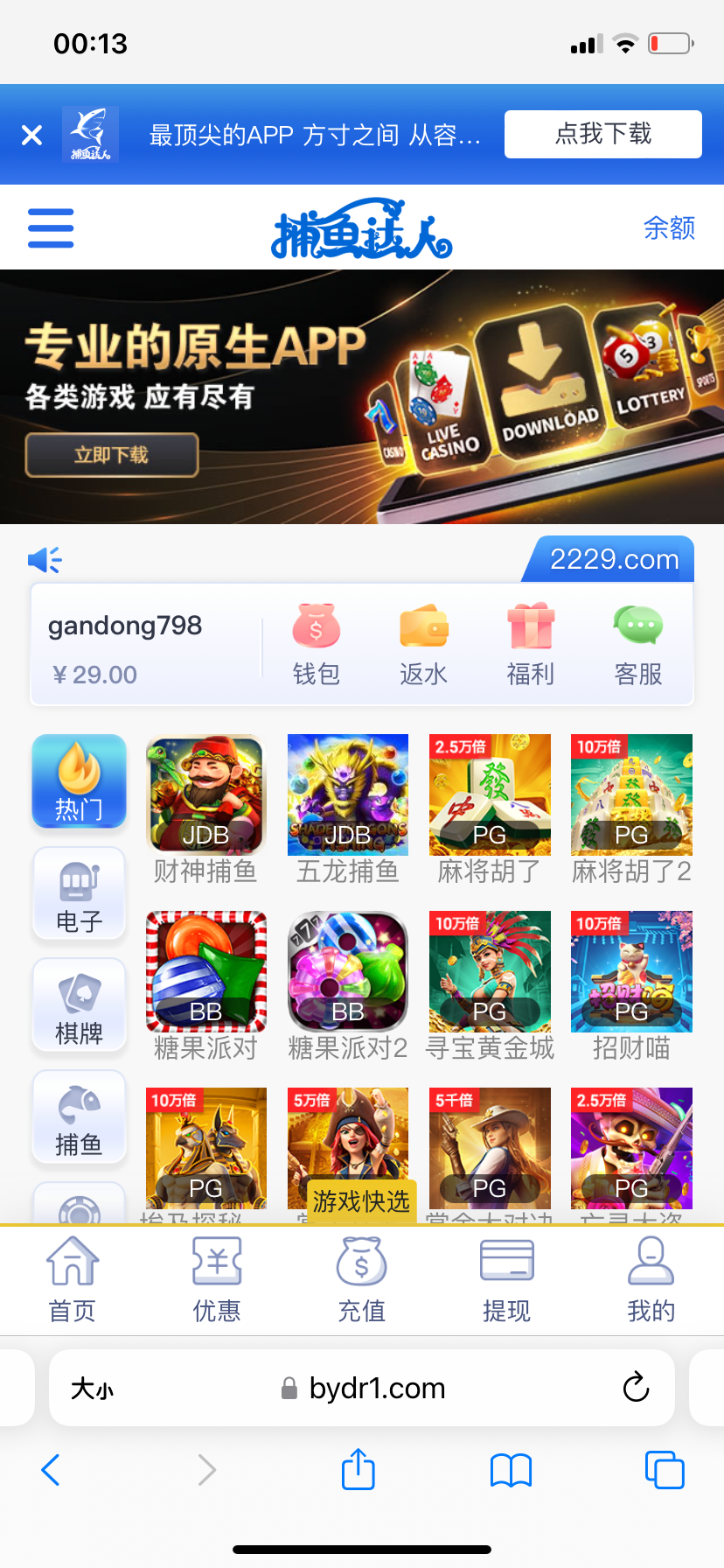The width and height of the screenshot is (724, 1568).
Task: Switch to the 我的 profile tab
Action: pos(651,1279)
